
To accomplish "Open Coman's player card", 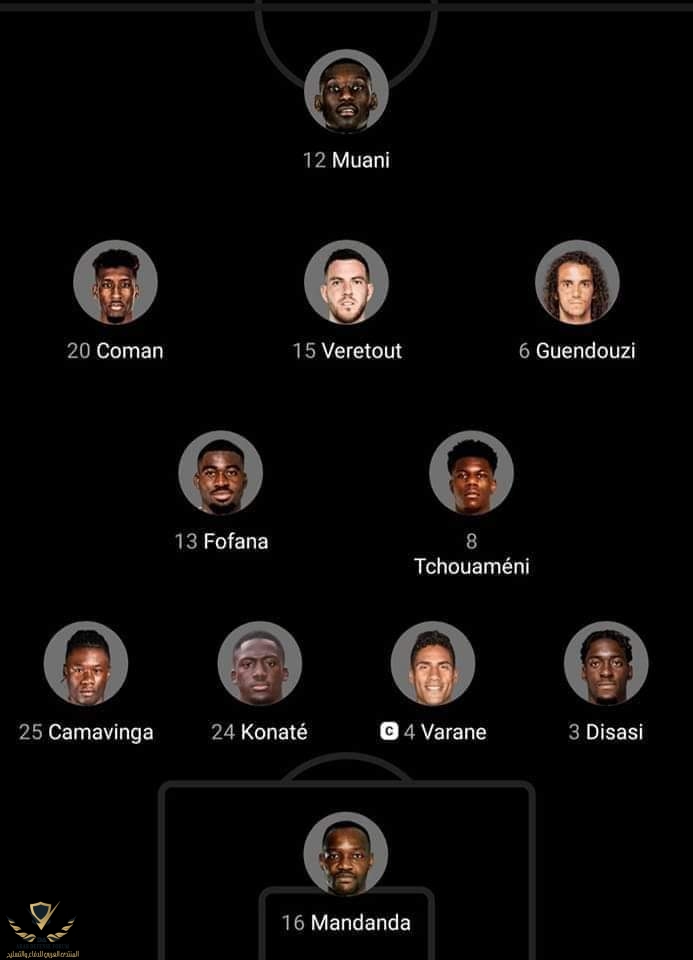I will (x=115, y=282).
